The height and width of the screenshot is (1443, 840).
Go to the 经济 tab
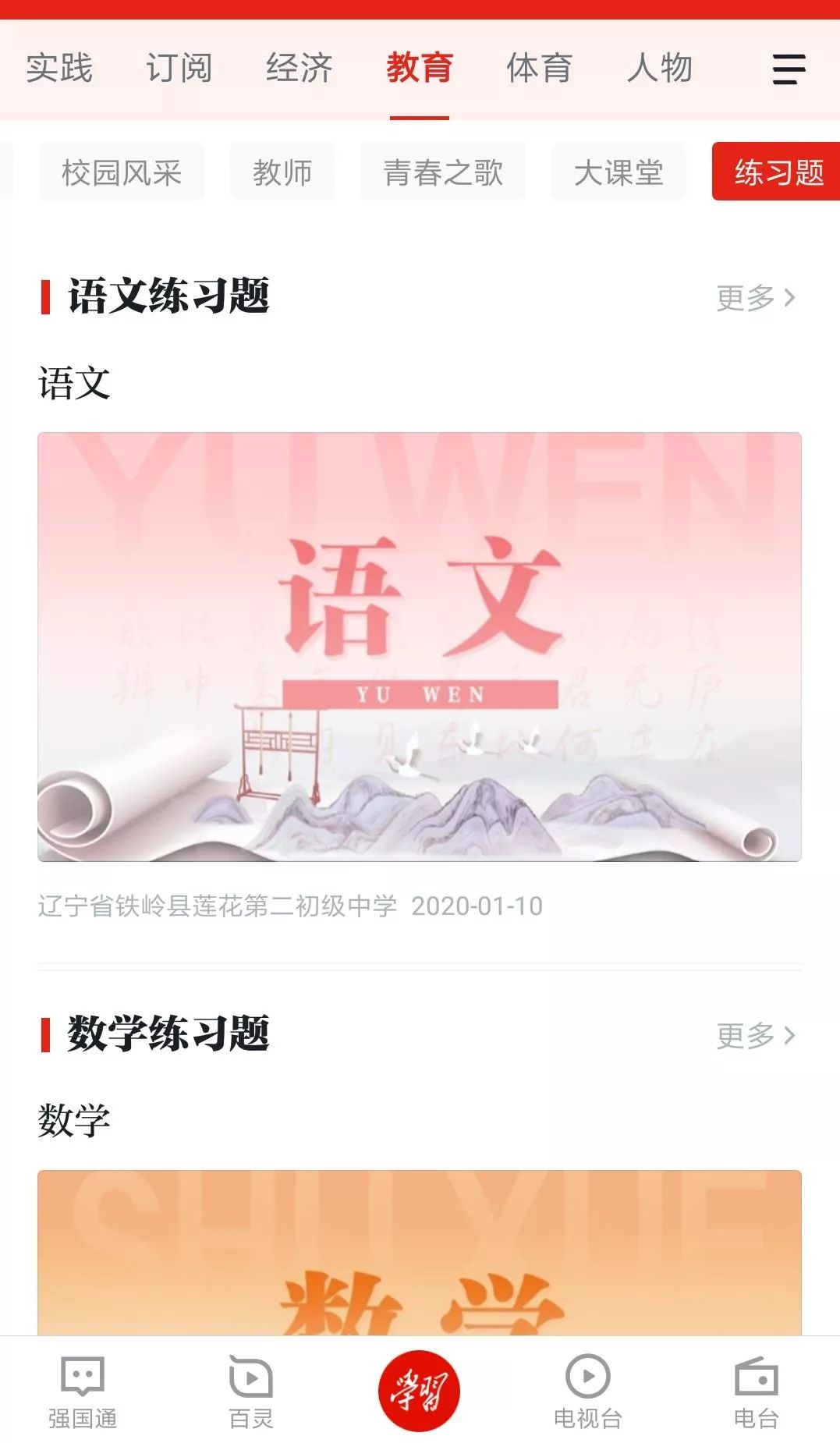click(x=299, y=69)
